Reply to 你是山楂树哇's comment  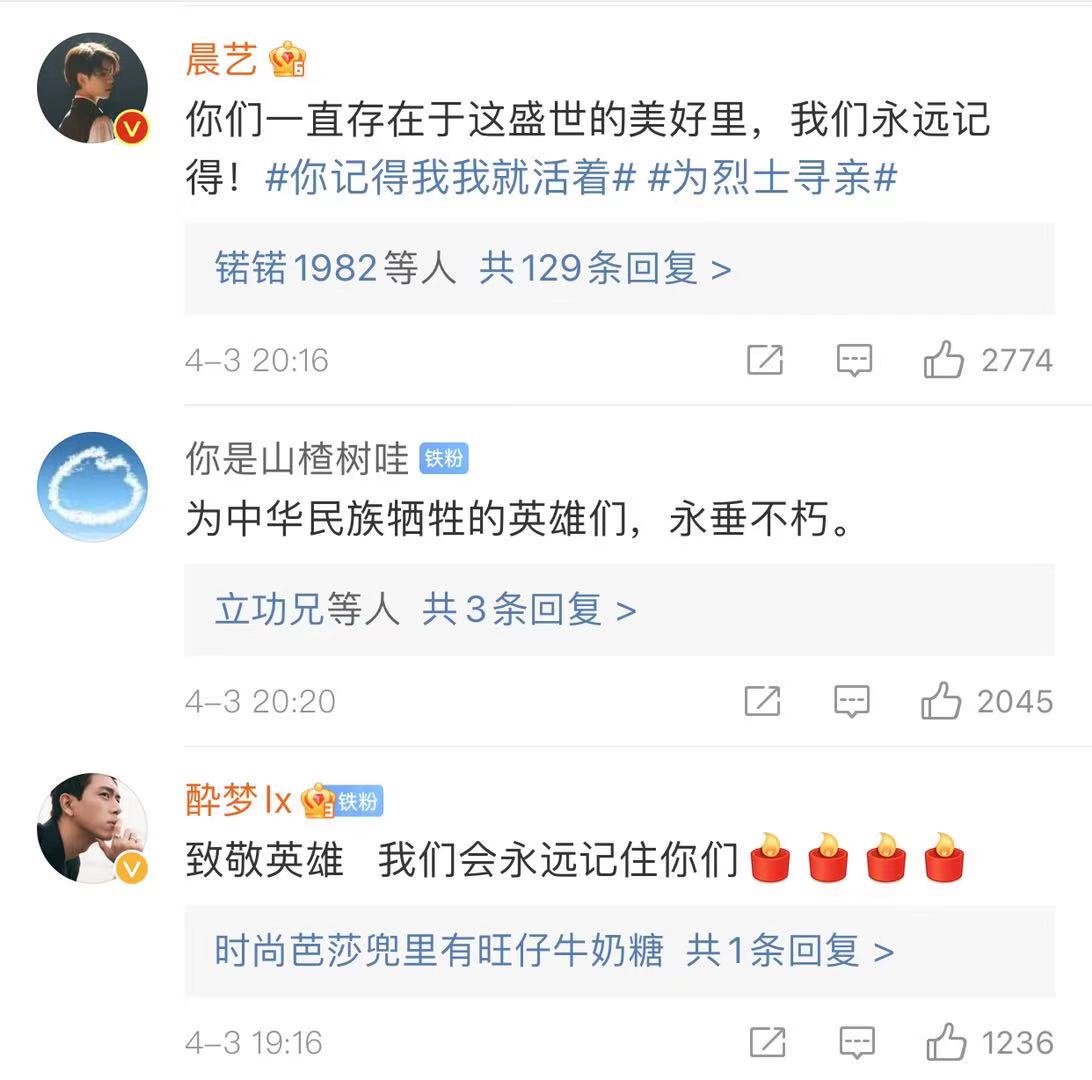point(852,701)
